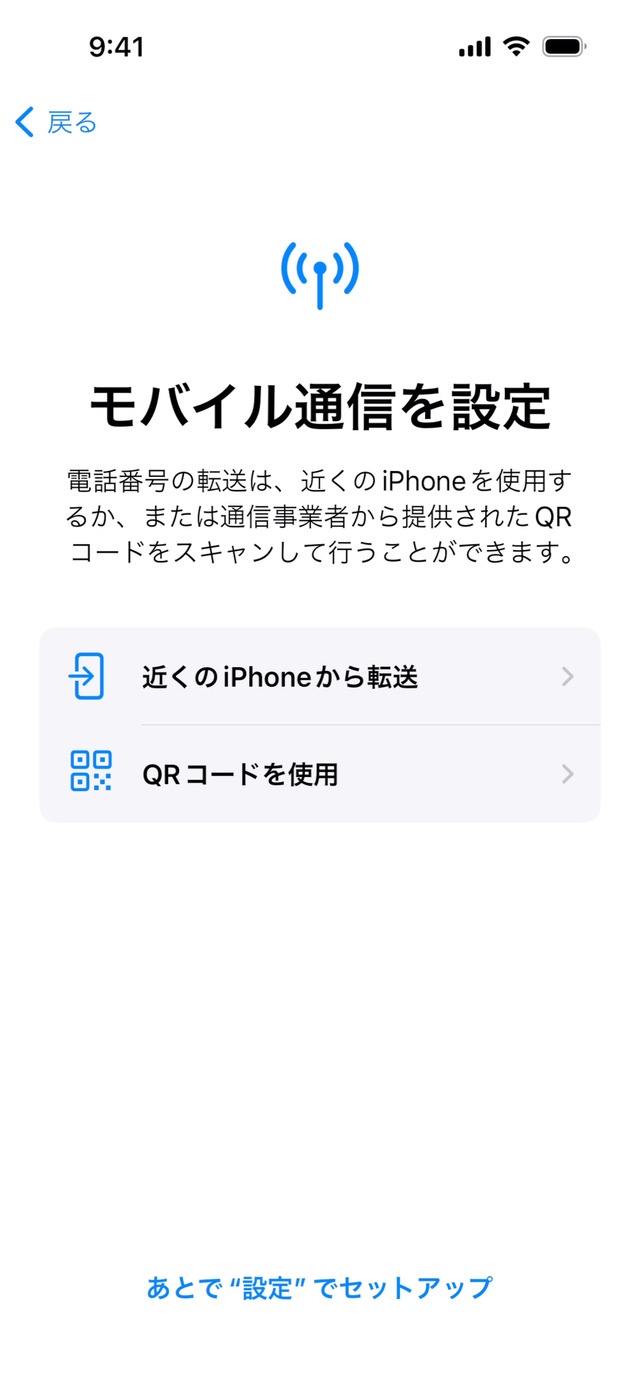Open QRコードを使用 option
The image size is (640, 1384).
tap(320, 774)
